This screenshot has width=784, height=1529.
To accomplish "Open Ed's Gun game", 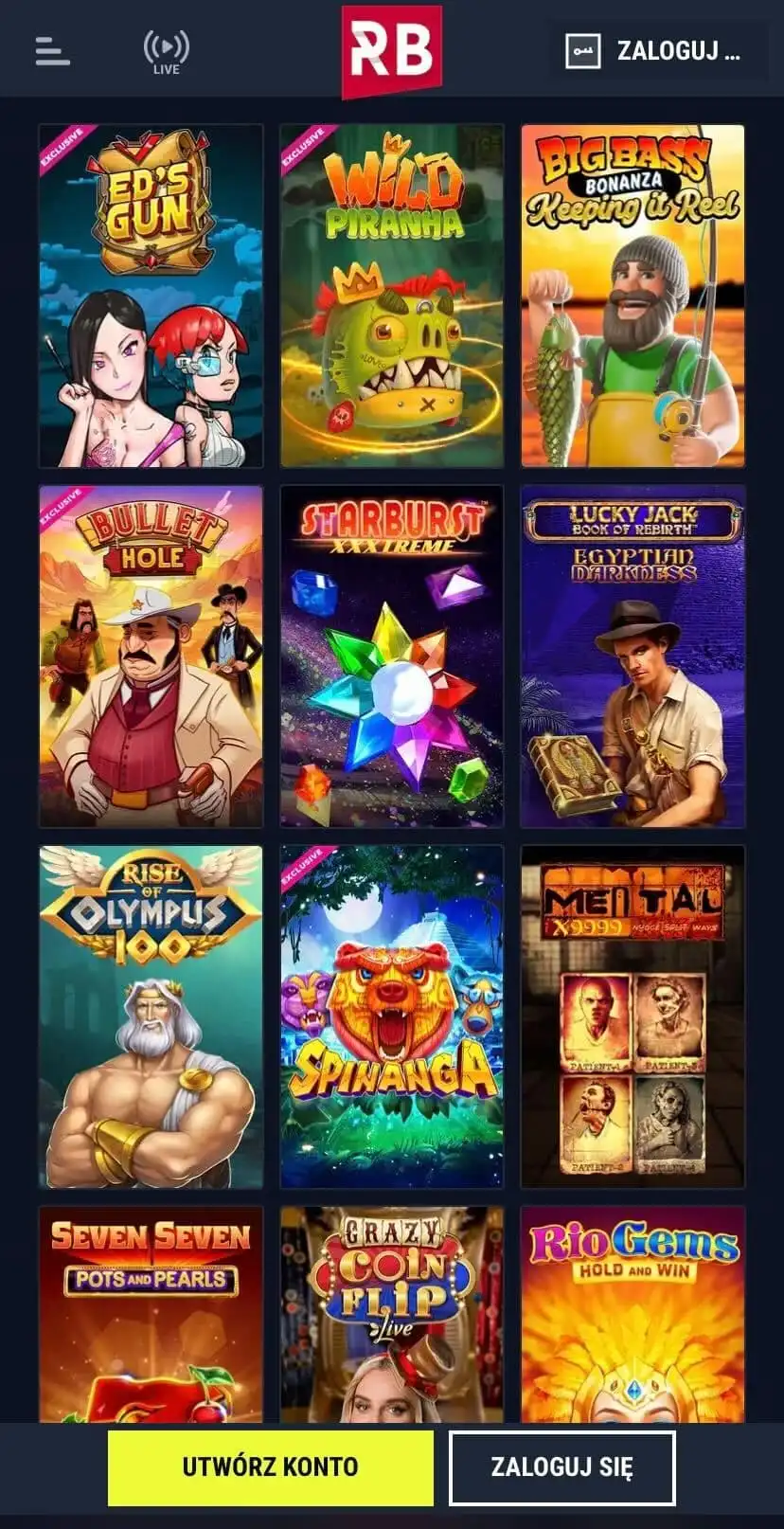I will 151,297.
